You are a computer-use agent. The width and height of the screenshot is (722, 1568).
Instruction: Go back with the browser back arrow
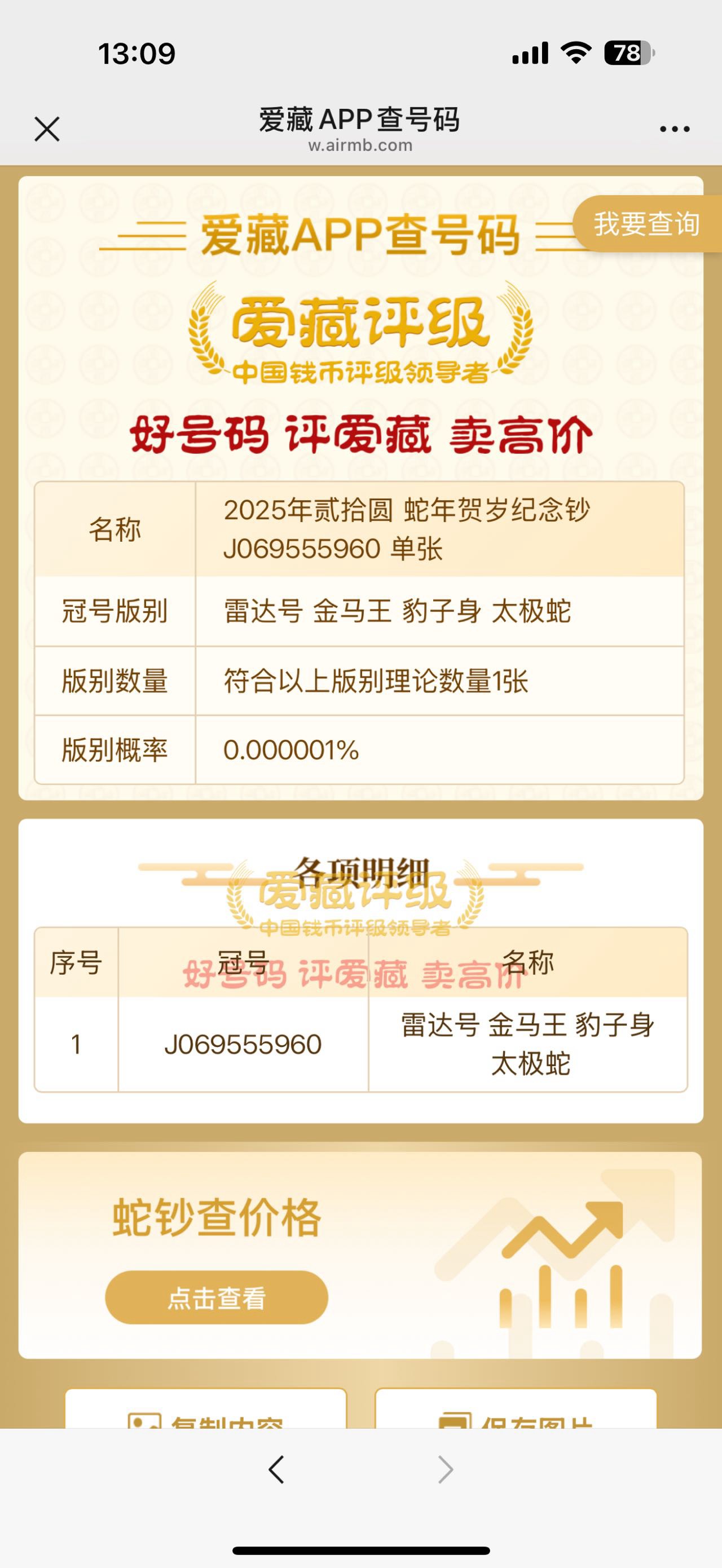point(276,1469)
